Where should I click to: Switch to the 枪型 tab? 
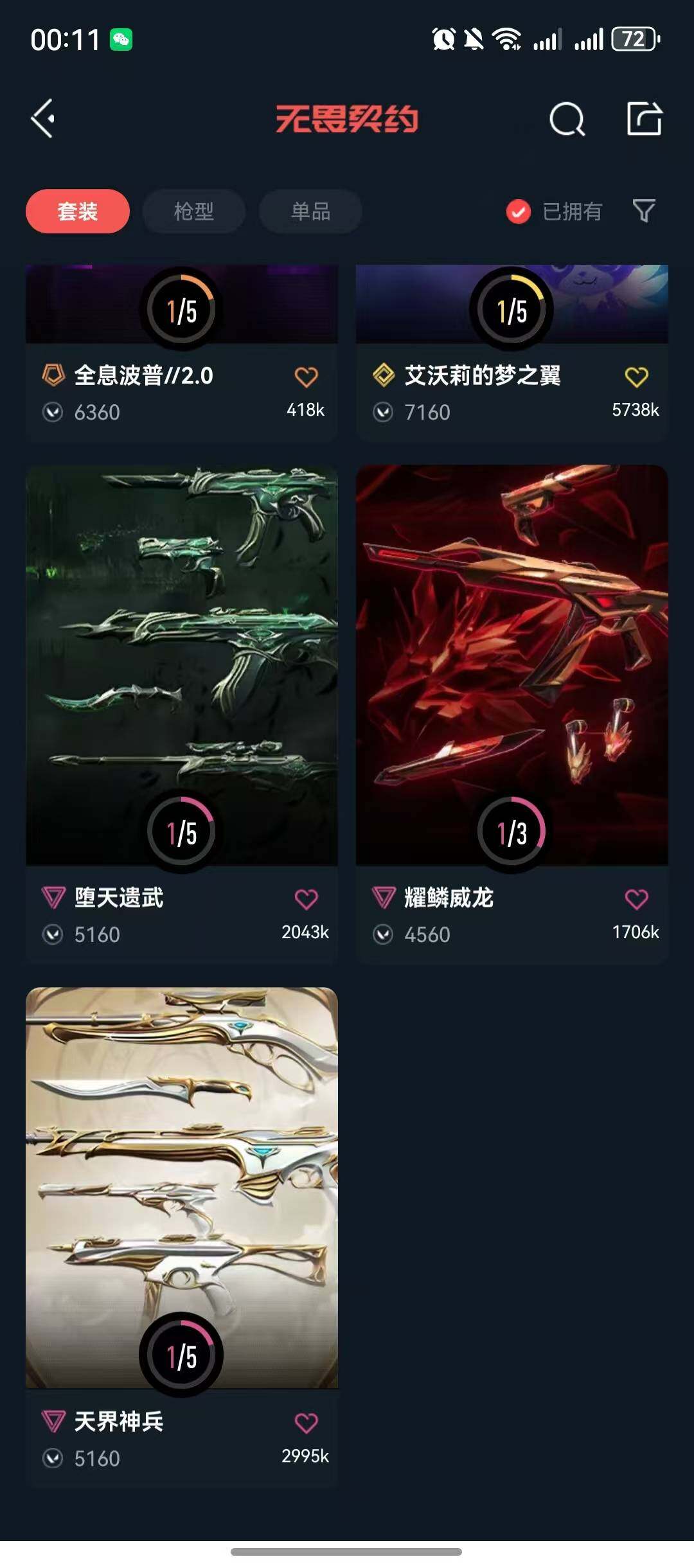(193, 211)
